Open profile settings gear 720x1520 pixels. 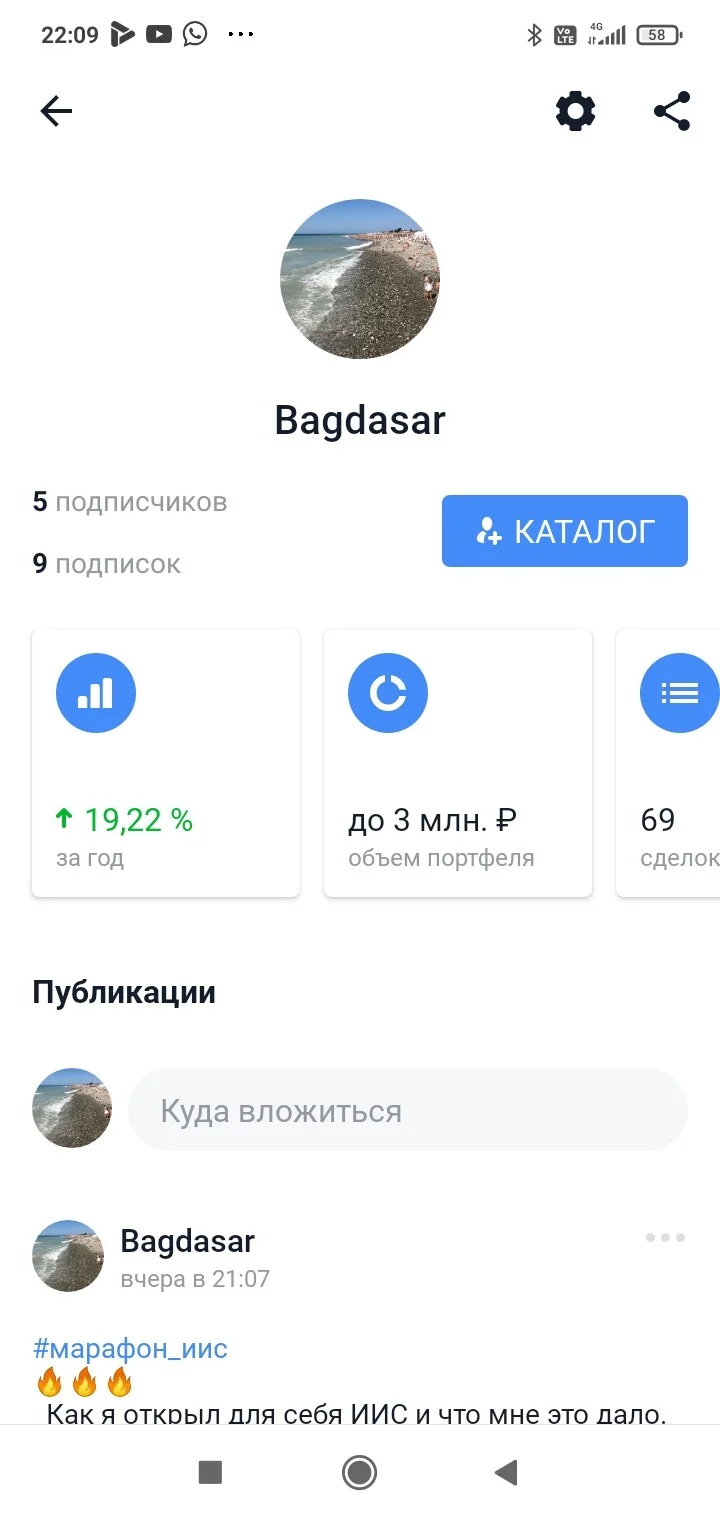[x=576, y=111]
